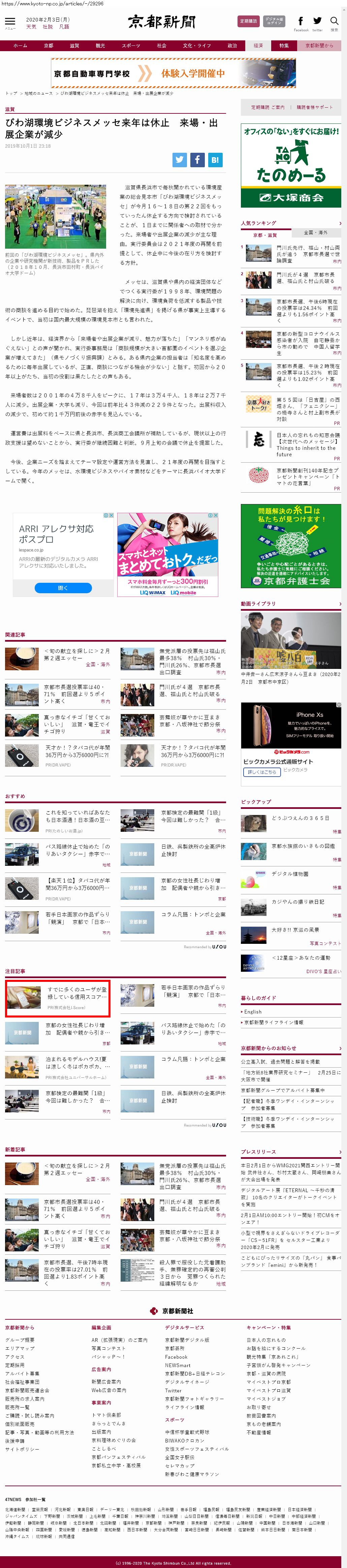Switch to the 滋賀 navigation tab
Image resolution: width=347 pixels, height=1568 pixels.
click(x=74, y=46)
